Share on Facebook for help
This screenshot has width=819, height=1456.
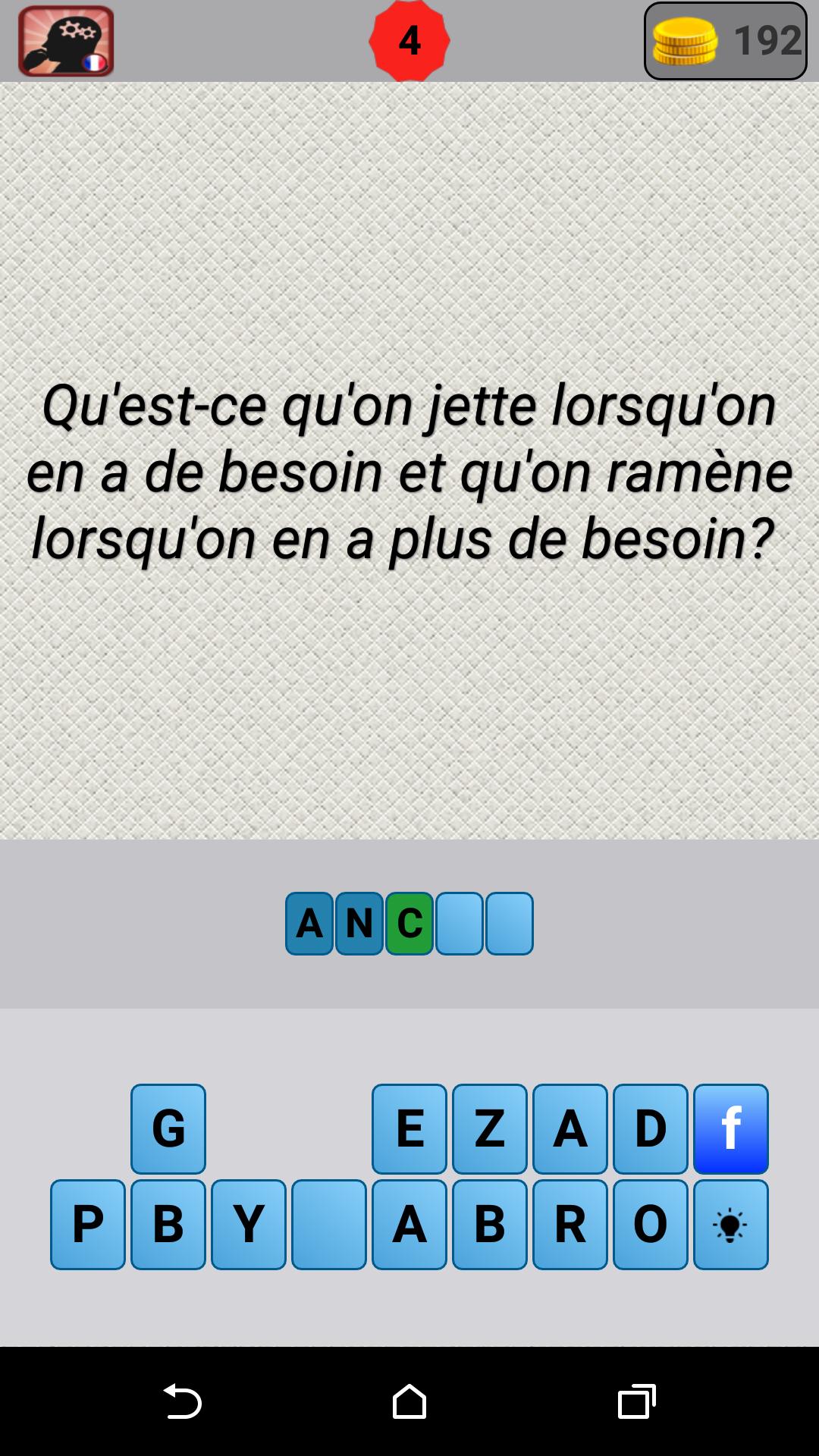(731, 1128)
